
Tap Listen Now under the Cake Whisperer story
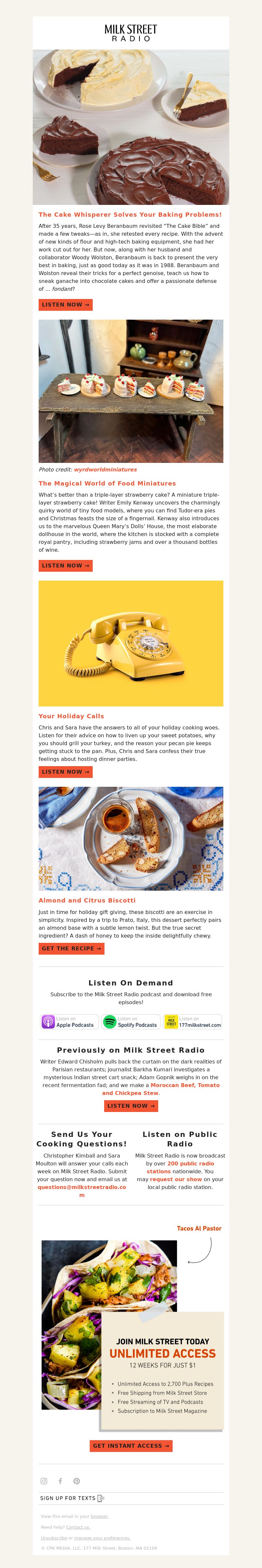(x=65, y=305)
